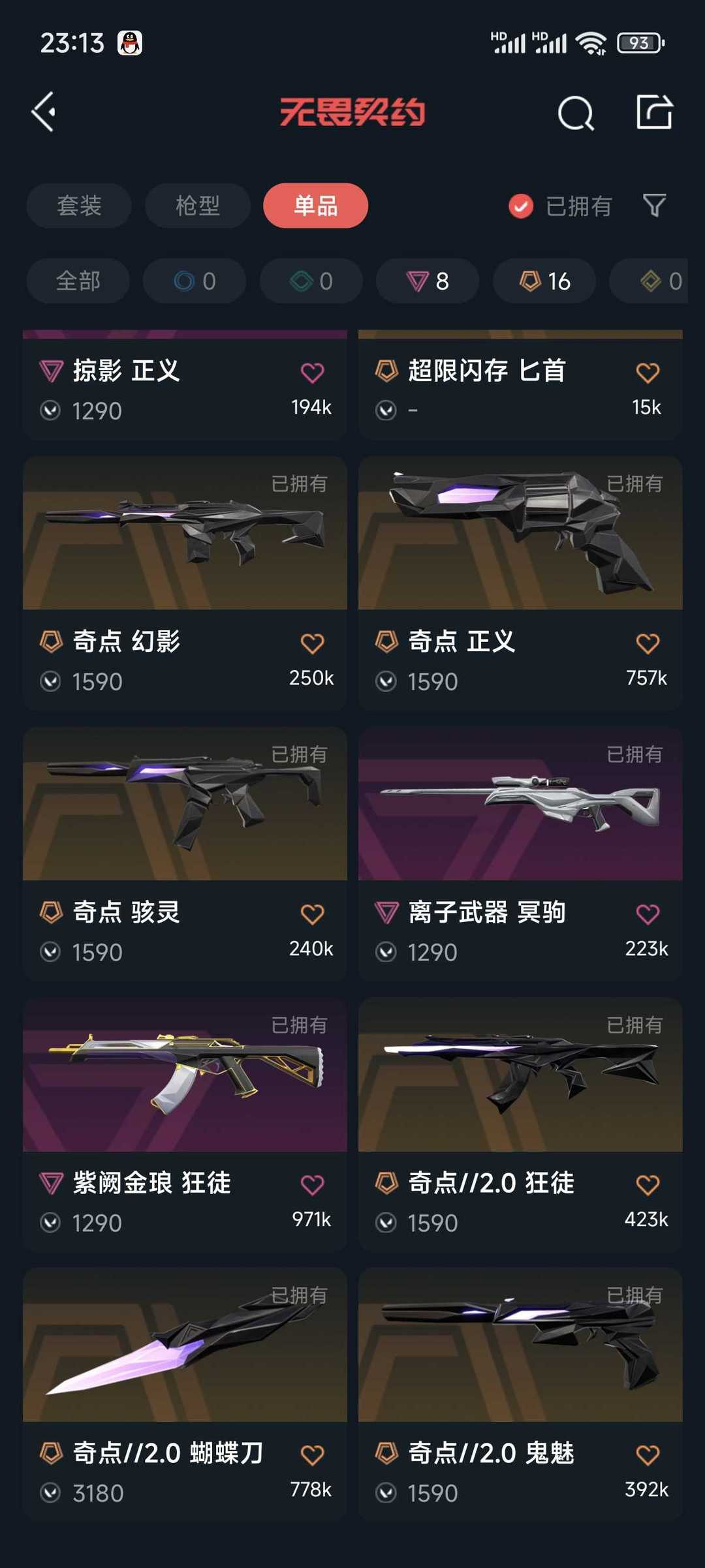This screenshot has width=705, height=1568.
Task: Switch to the 枪型 tab
Action: (x=197, y=206)
